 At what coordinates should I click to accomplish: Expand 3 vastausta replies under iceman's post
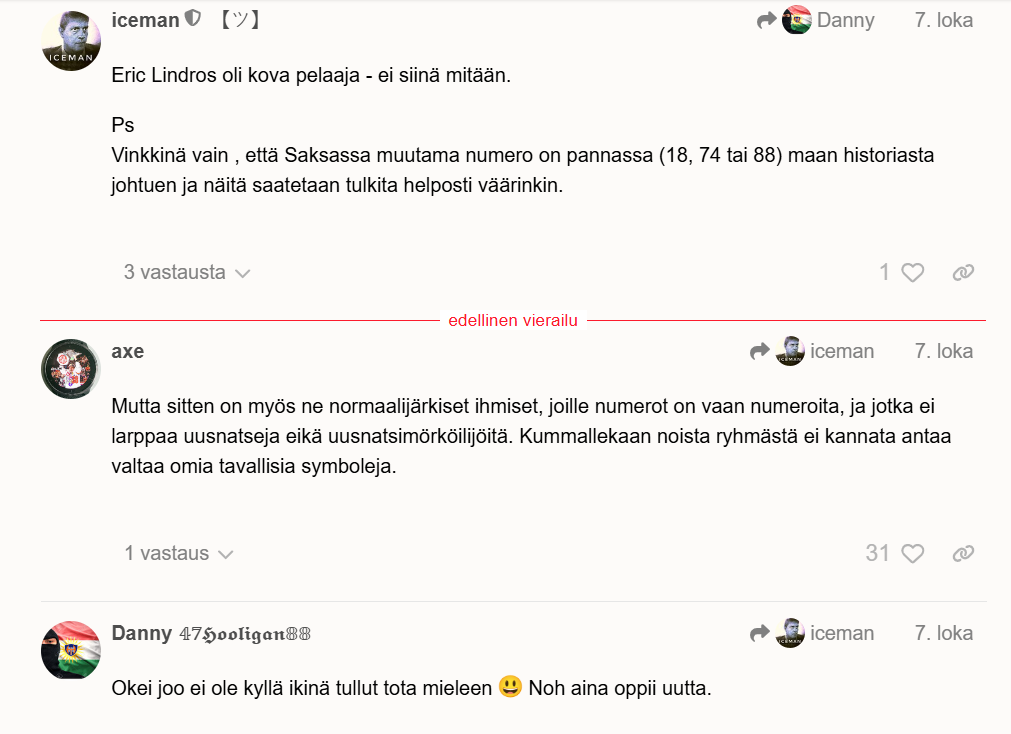(186, 272)
